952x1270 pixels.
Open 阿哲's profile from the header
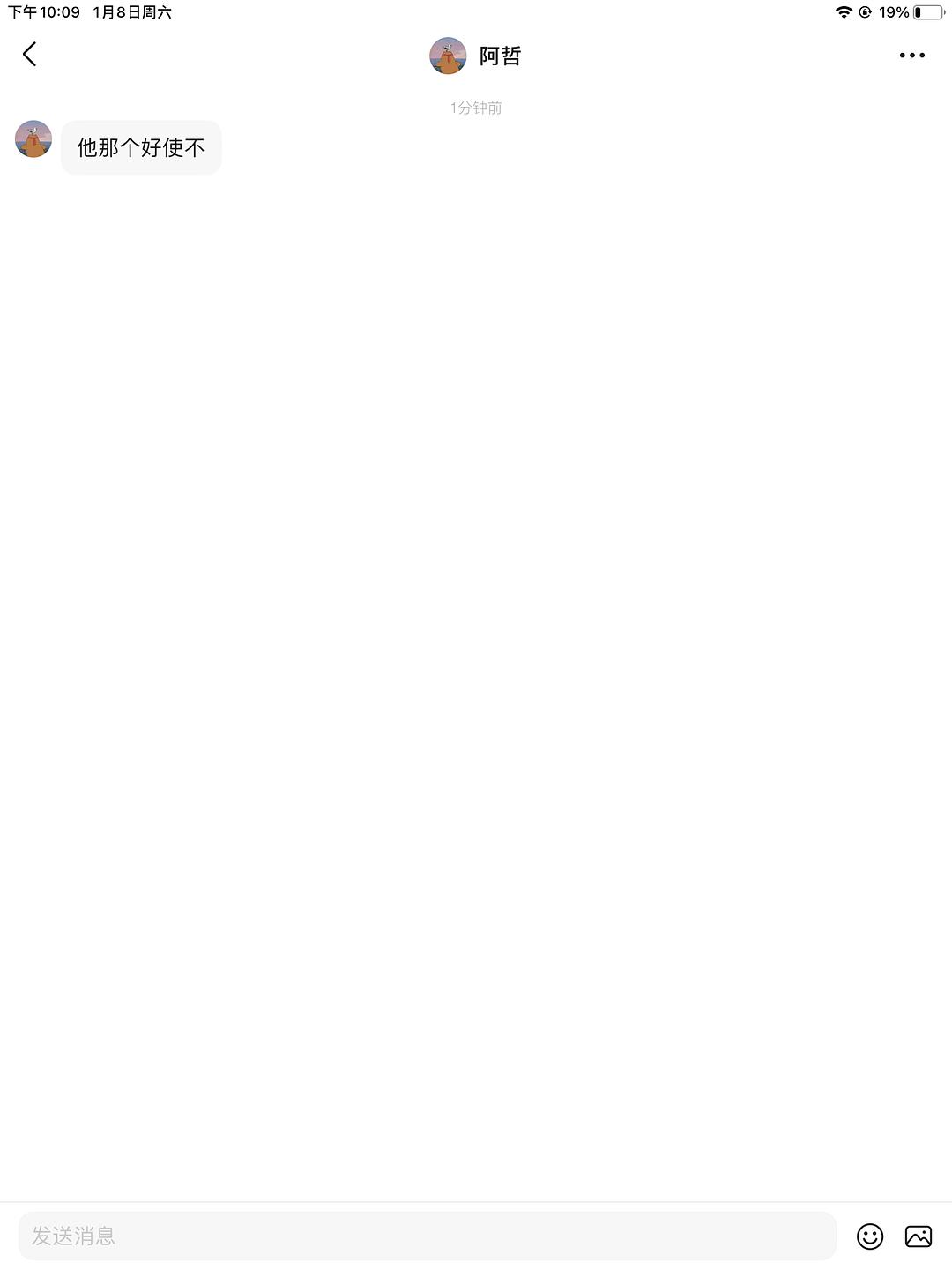pos(476,56)
